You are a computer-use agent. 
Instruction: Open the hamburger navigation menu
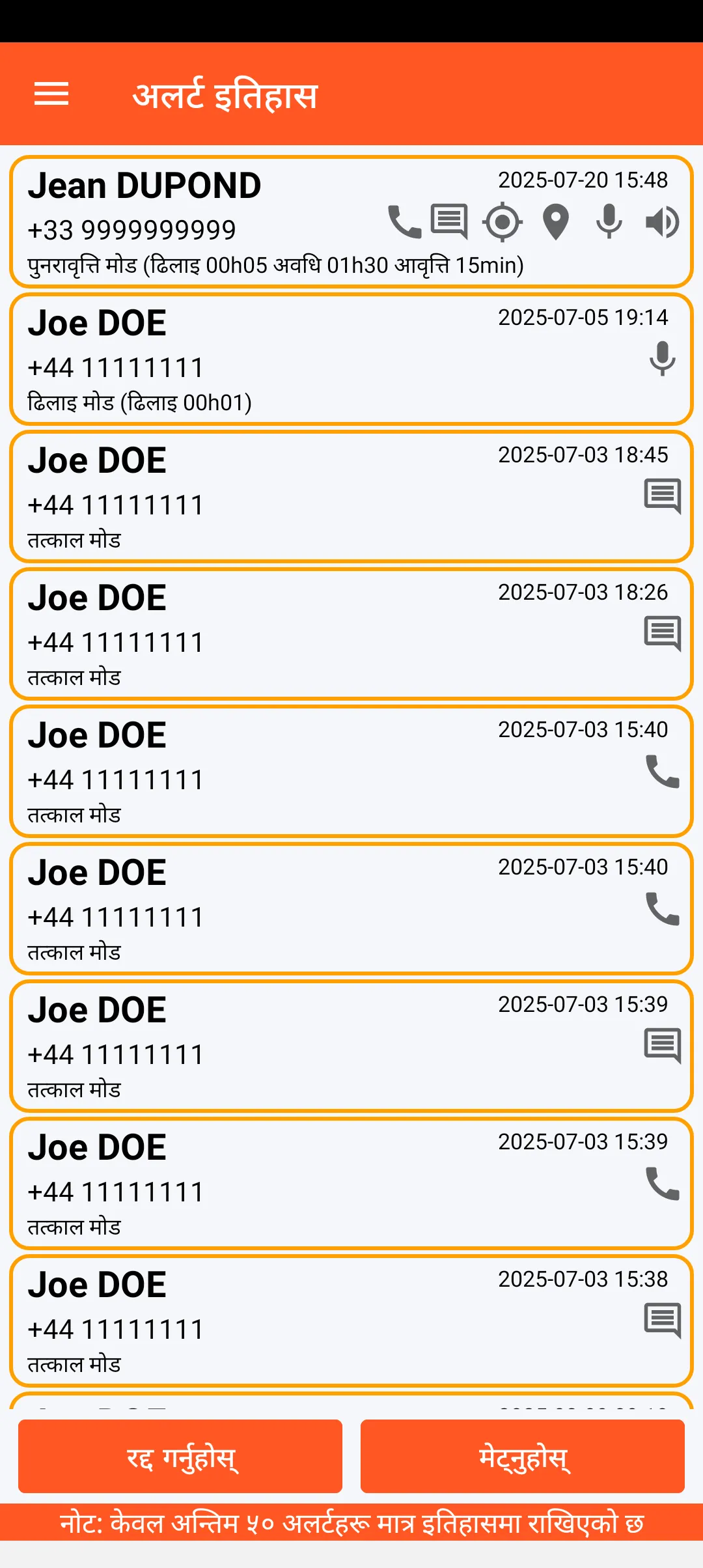pos(51,94)
